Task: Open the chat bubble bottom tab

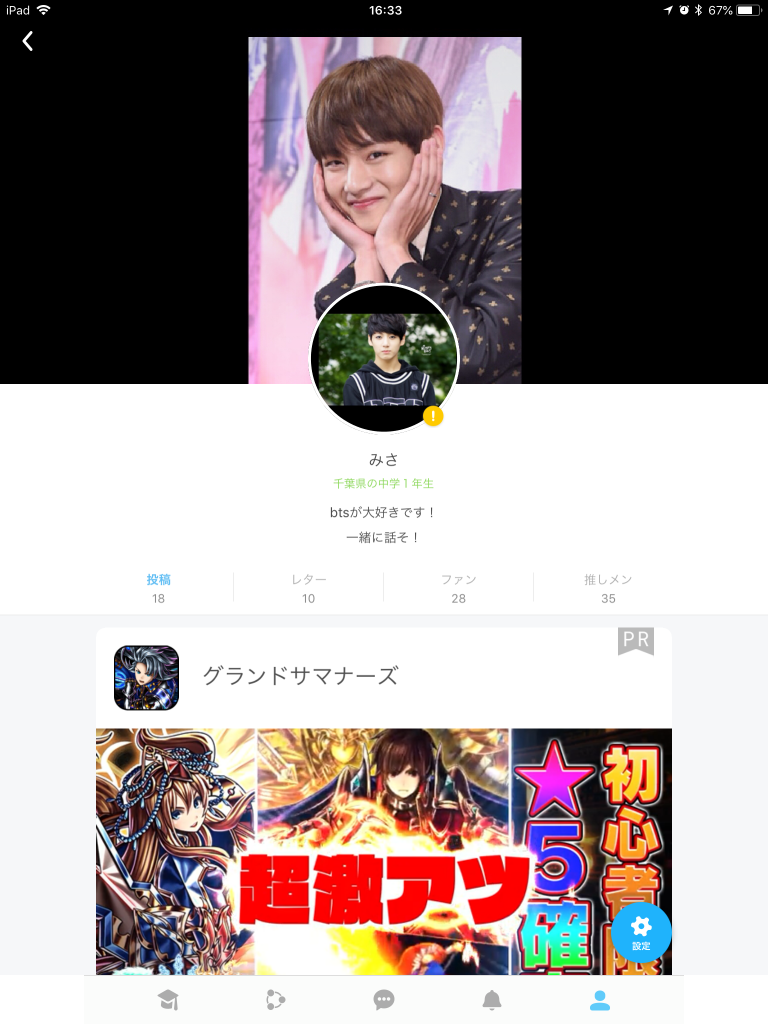Action: (384, 999)
